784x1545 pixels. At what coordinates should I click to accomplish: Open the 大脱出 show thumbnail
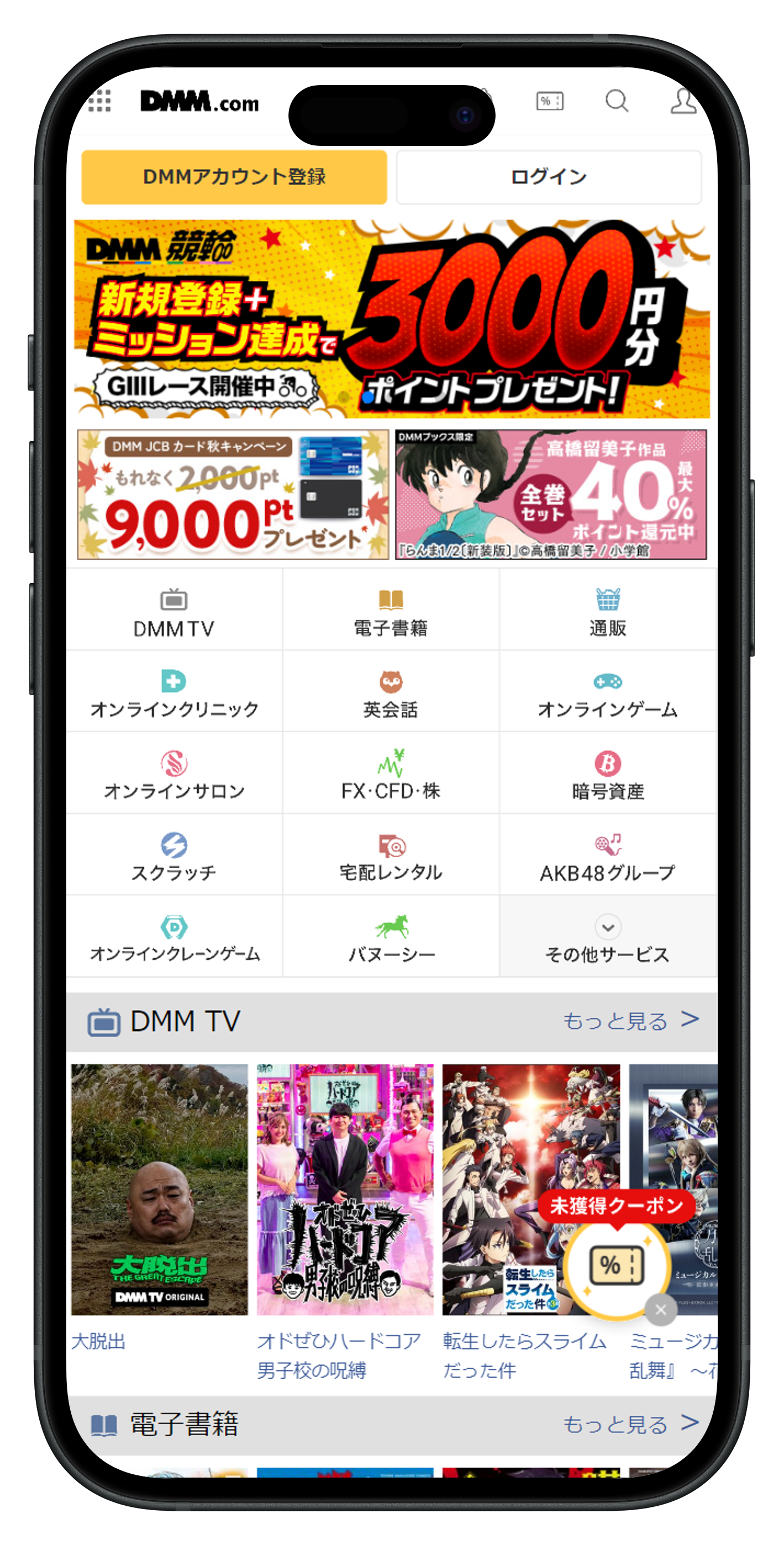pyautogui.click(x=160, y=1189)
